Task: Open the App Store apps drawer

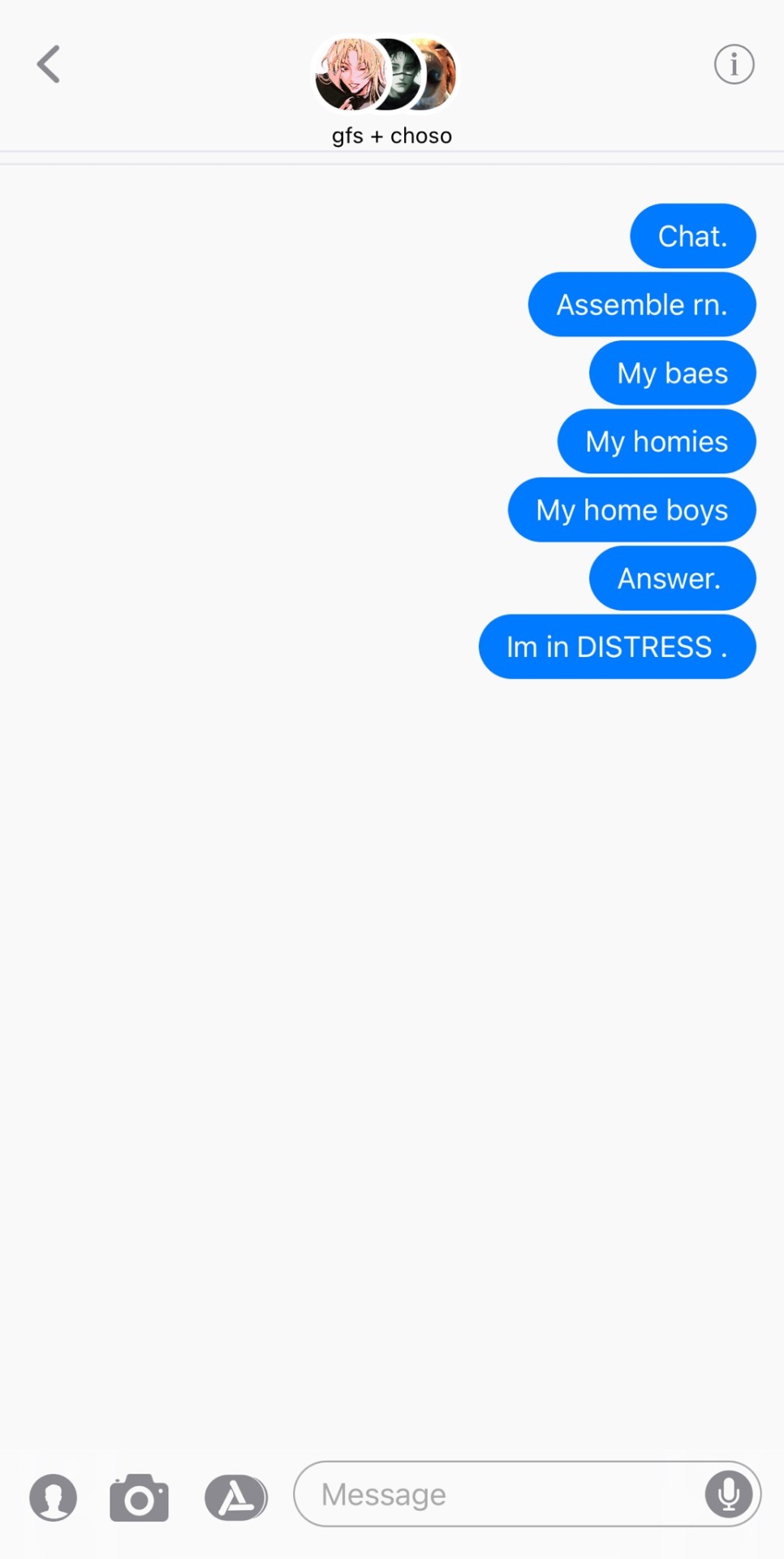Action: [235, 1497]
